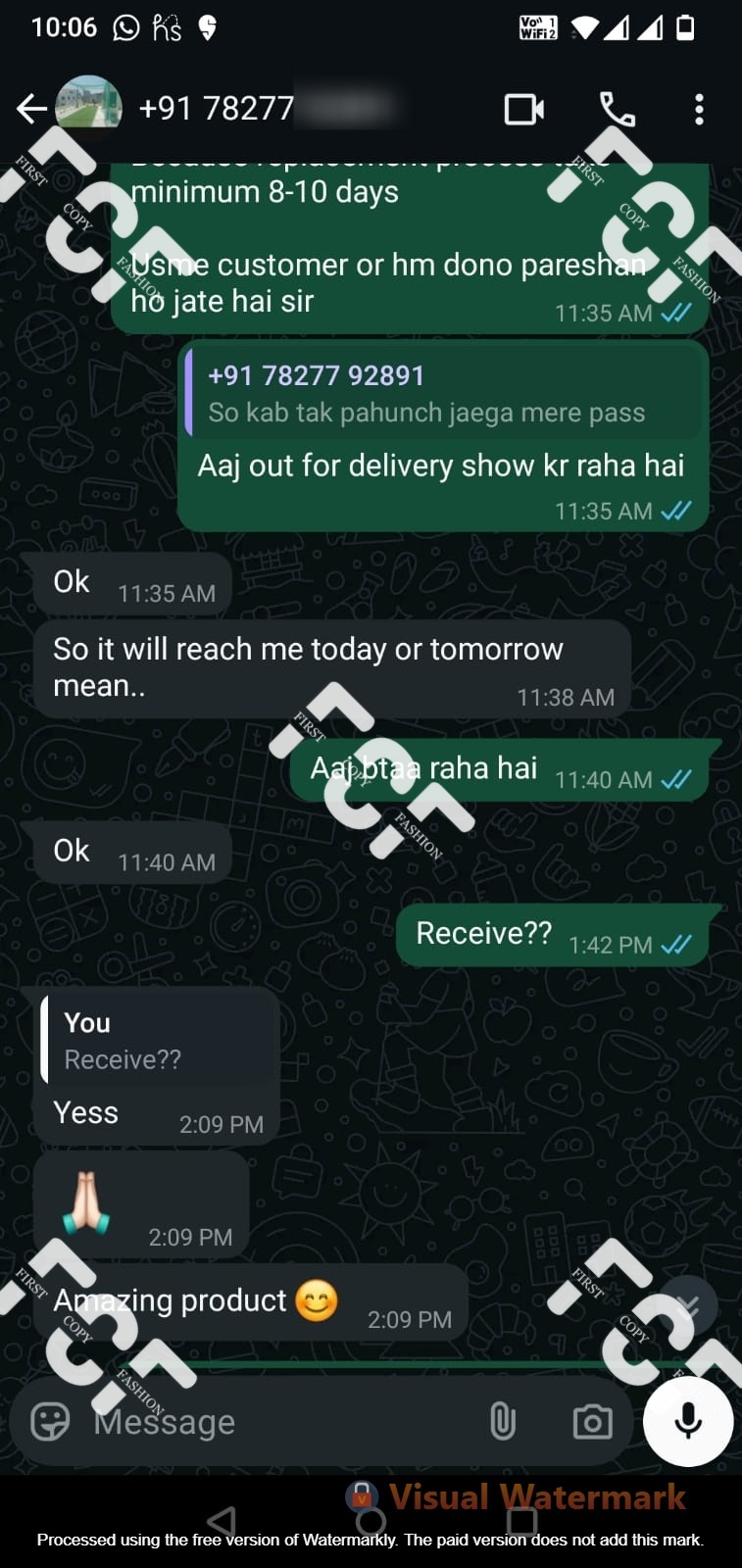Screen dimensions: 742x1568
Task: Open the emoji and sticker picker
Action: pyautogui.click(x=50, y=1421)
